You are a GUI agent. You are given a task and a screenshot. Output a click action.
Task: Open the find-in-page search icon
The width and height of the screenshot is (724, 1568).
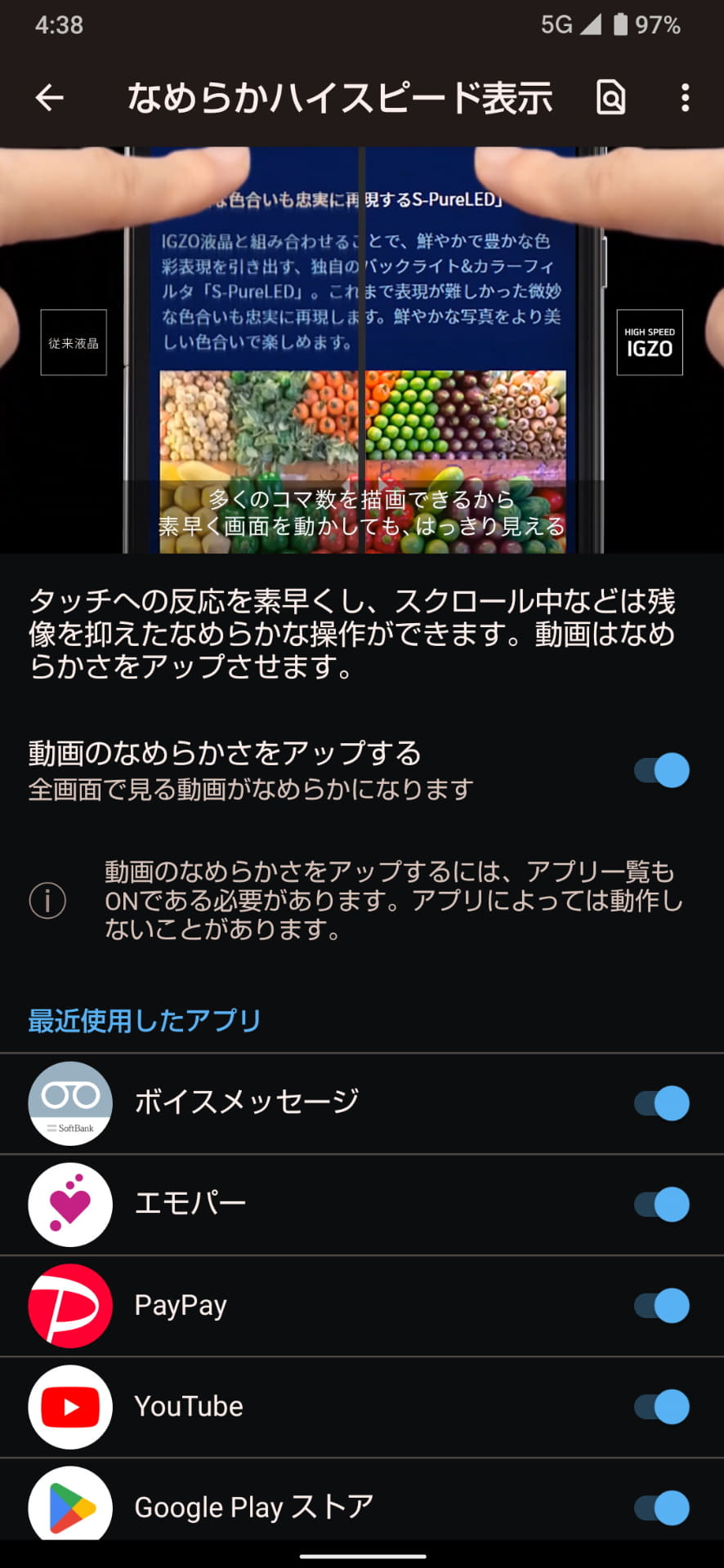click(x=610, y=97)
